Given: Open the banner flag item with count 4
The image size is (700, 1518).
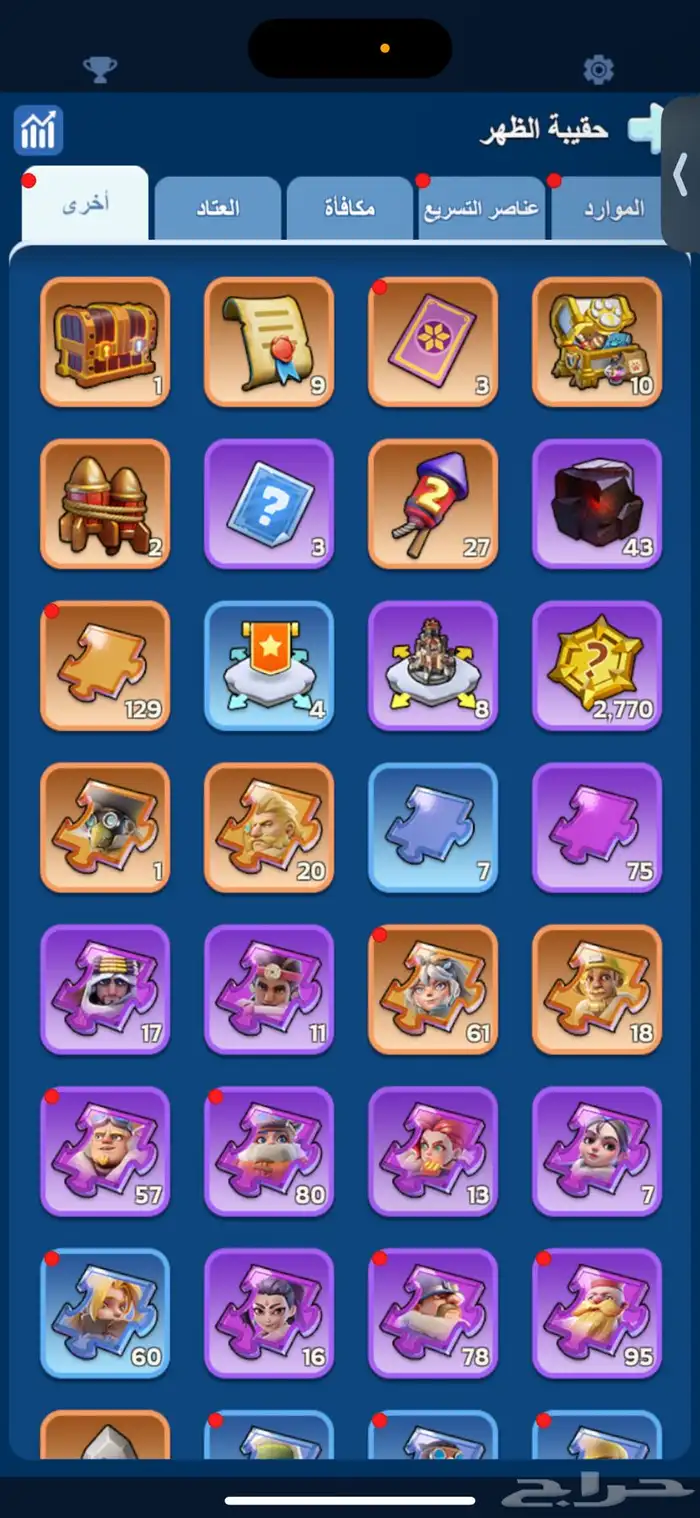Looking at the screenshot, I should [269, 666].
